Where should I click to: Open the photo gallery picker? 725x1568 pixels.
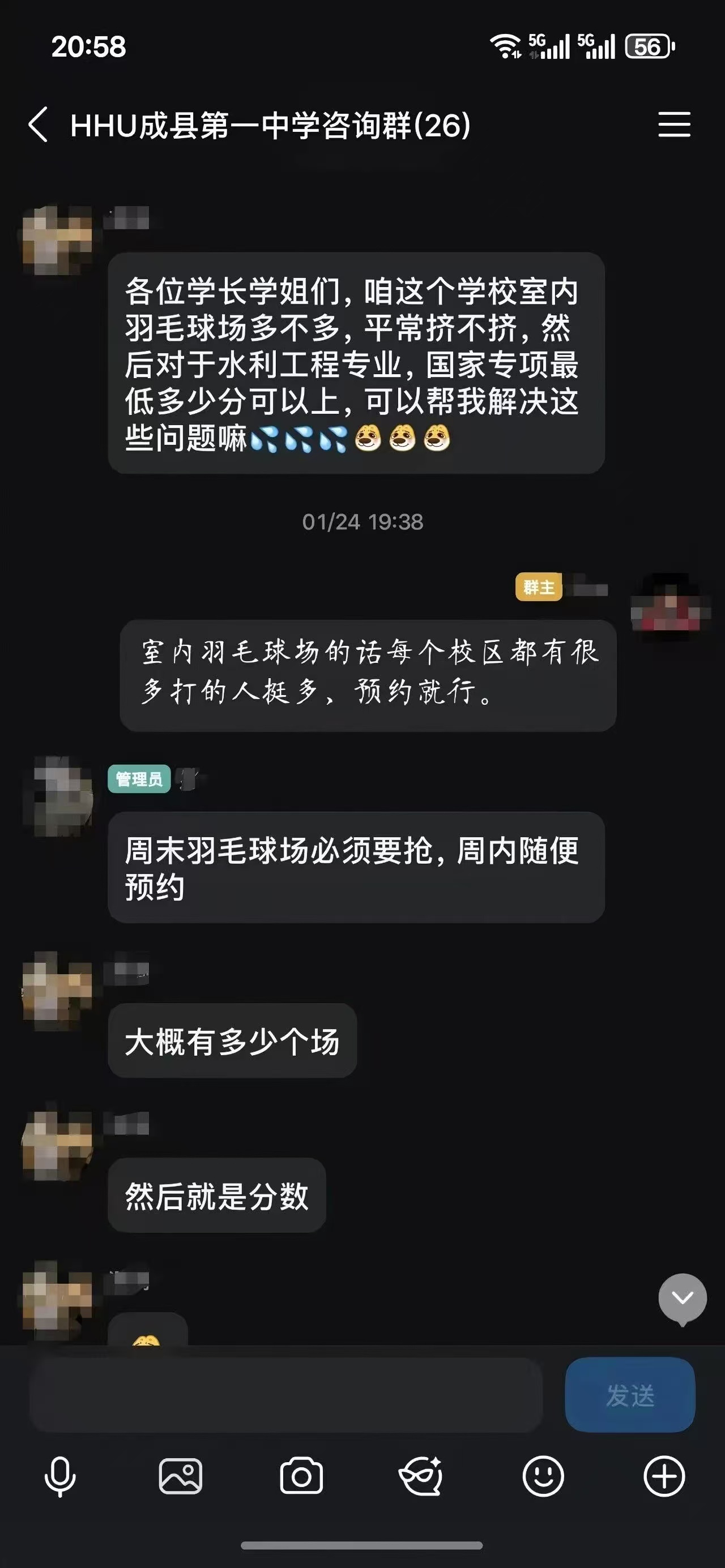click(x=180, y=1477)
